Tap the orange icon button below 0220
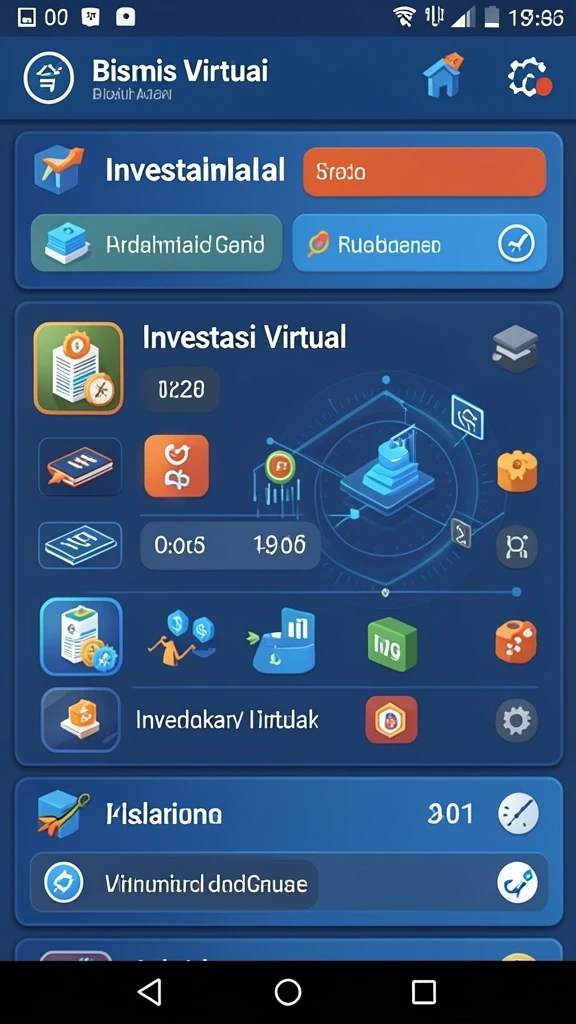This screenshot has height=1024, width=576. [176, 466]
